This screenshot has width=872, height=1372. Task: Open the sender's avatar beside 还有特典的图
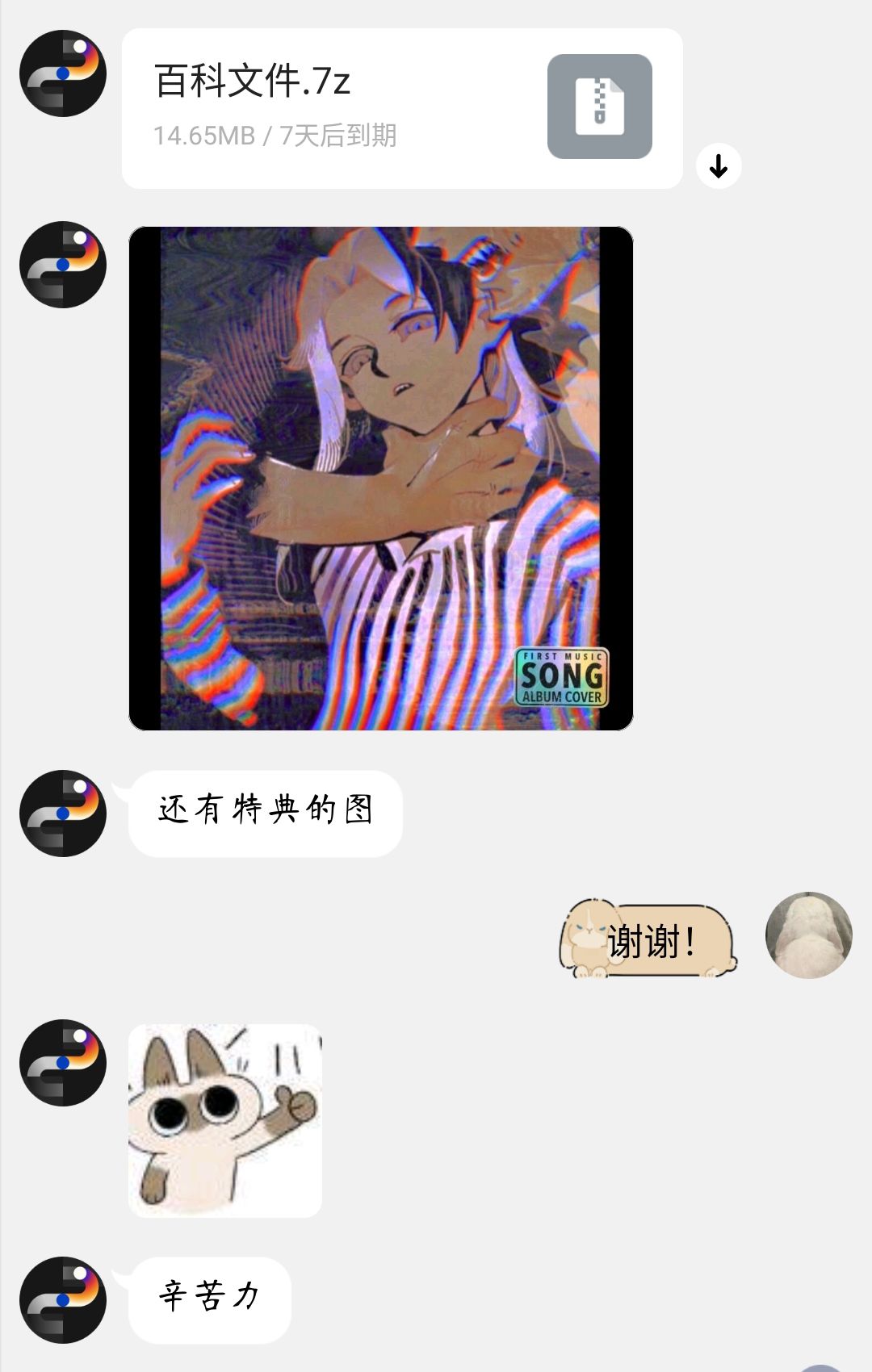(x=63, y=814)
